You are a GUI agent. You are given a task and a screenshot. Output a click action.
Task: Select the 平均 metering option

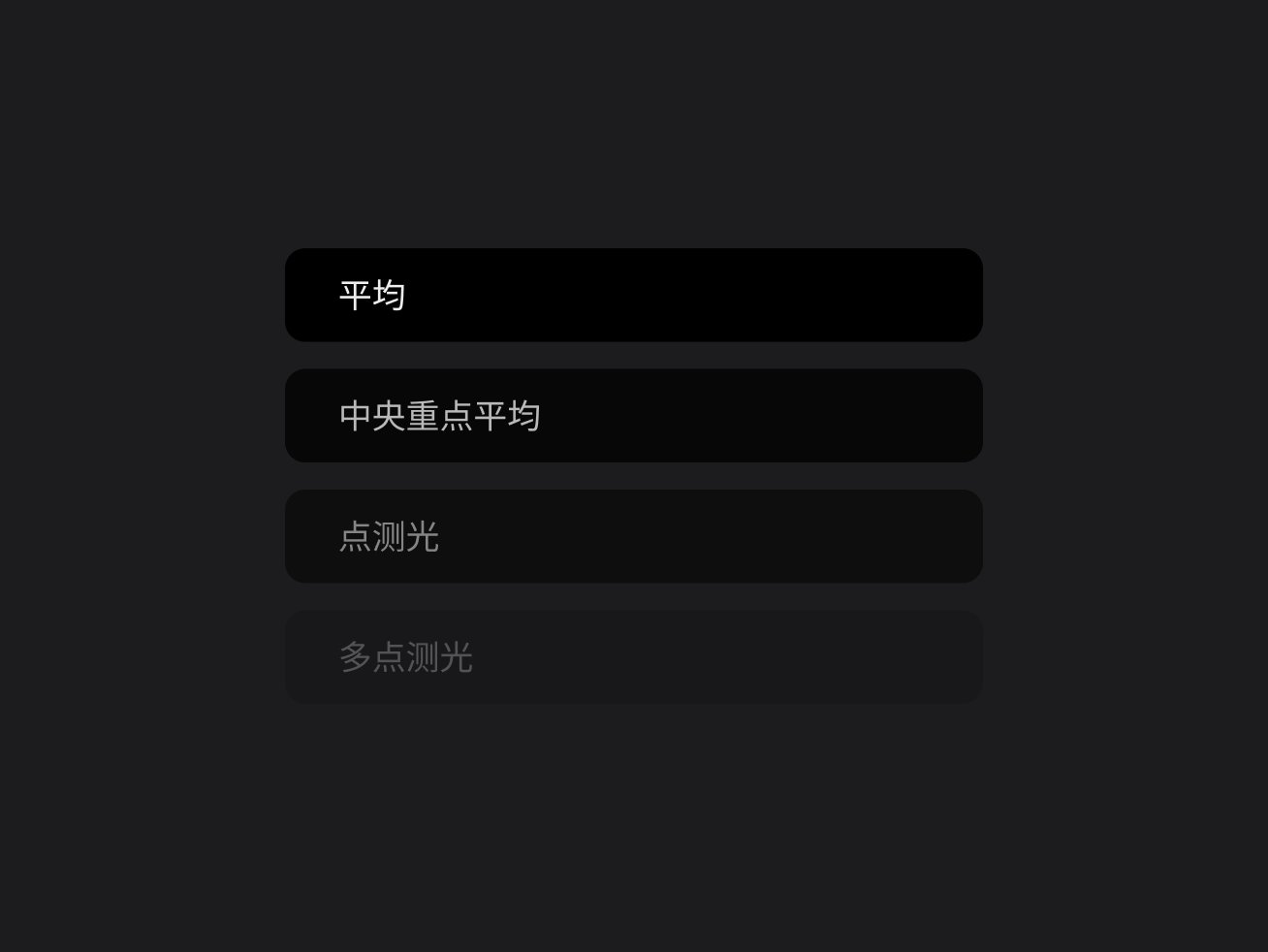pyautogui.click(x=633, y=295)
